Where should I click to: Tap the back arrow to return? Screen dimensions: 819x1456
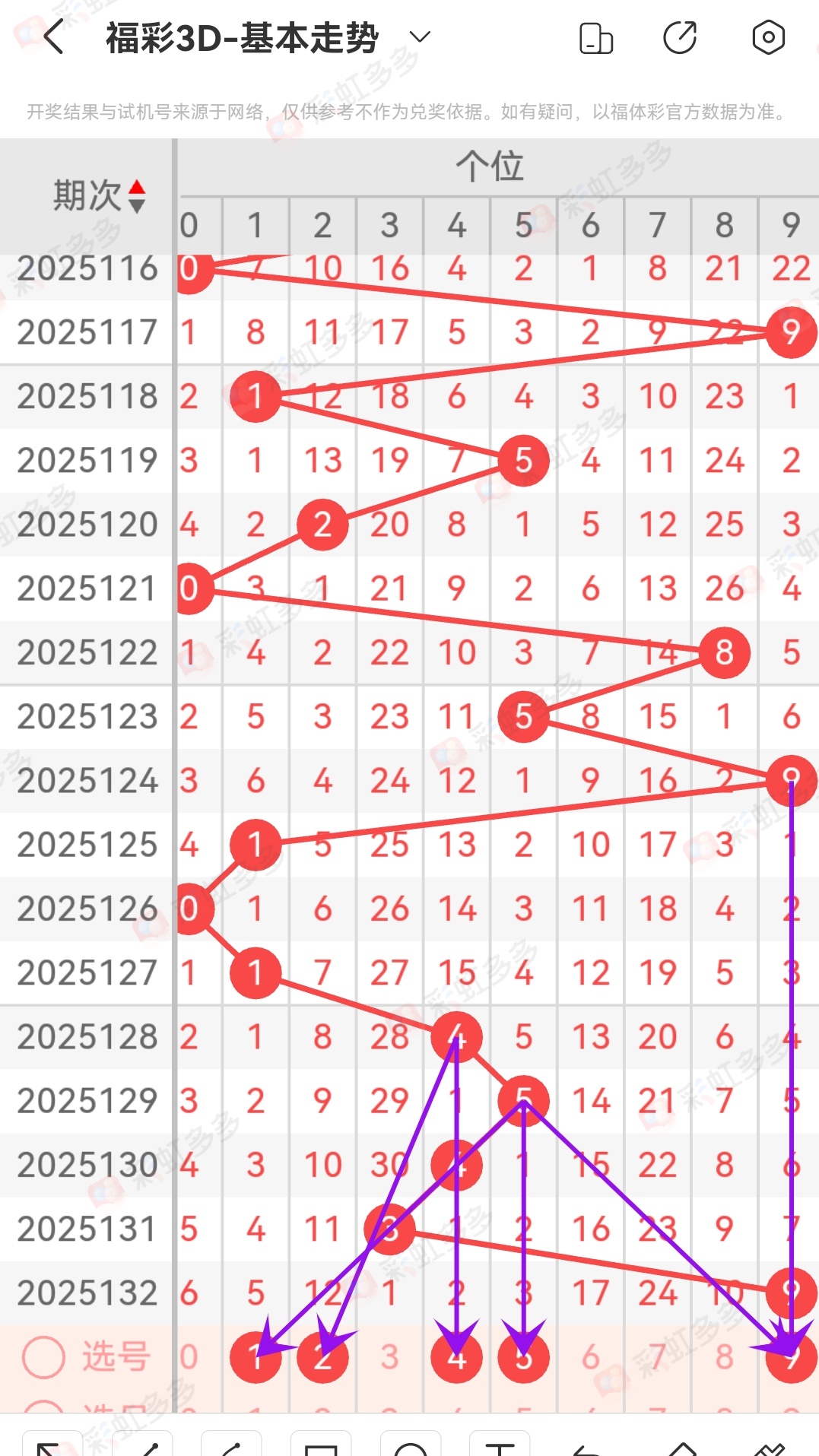(52, 36)
